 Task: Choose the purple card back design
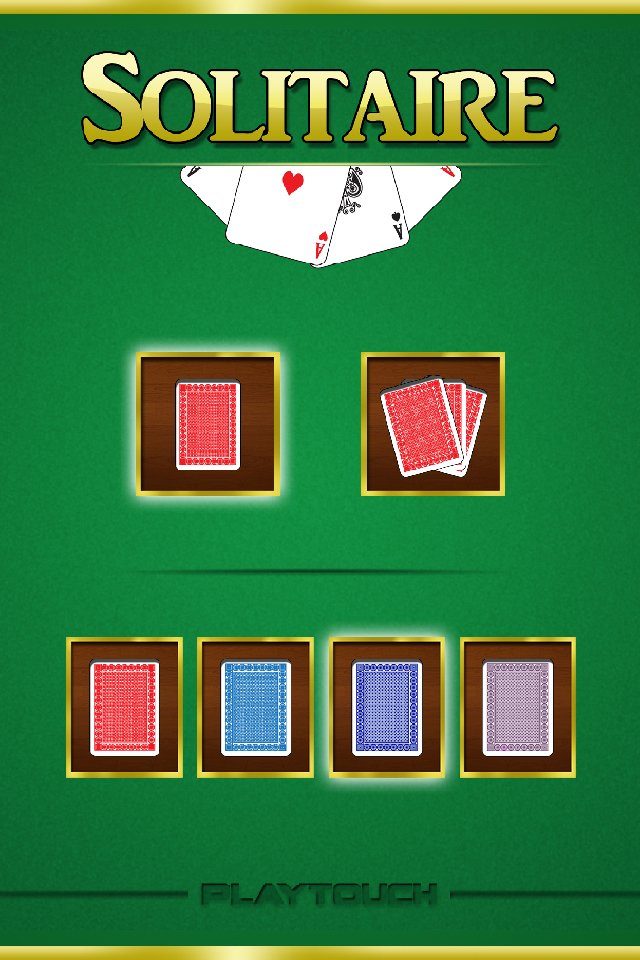[x=518, y=708]
